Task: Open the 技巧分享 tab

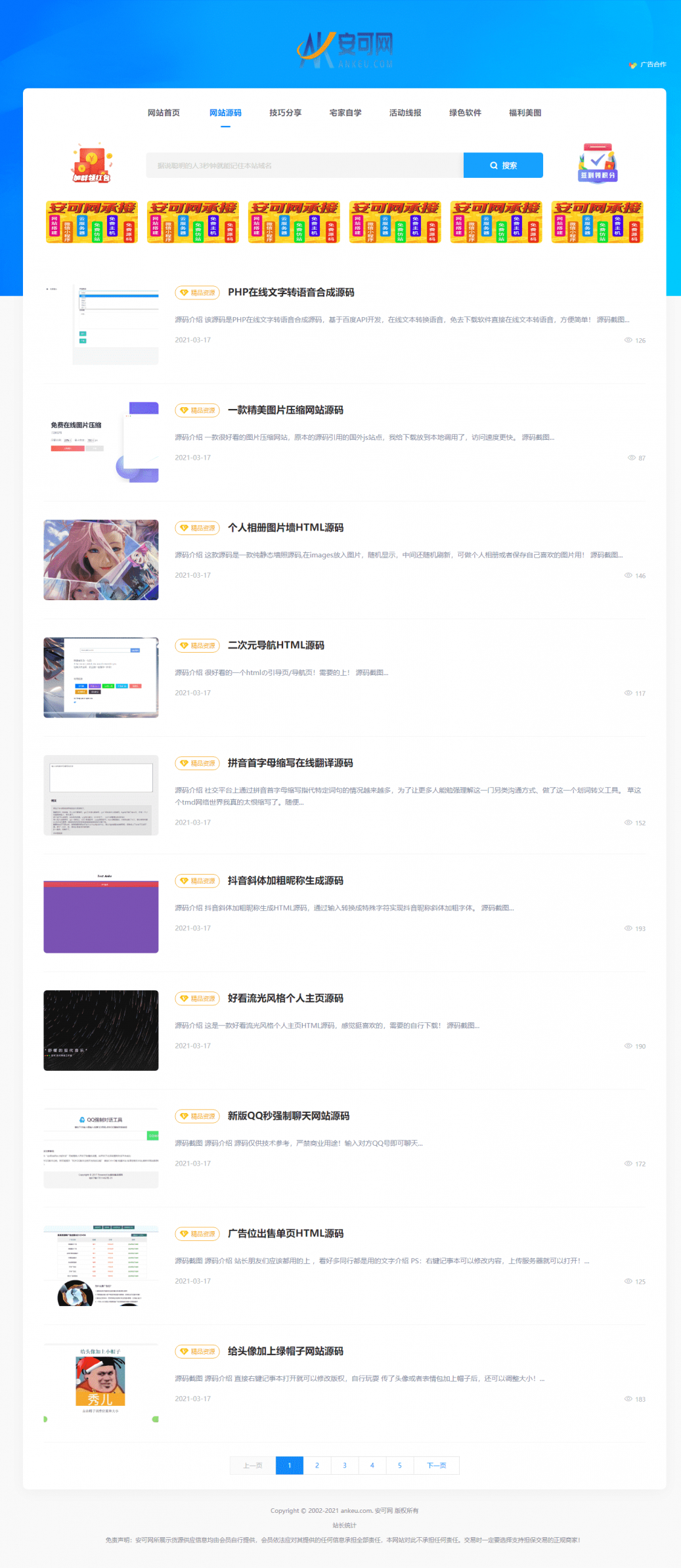Action: tap(286, 113)
